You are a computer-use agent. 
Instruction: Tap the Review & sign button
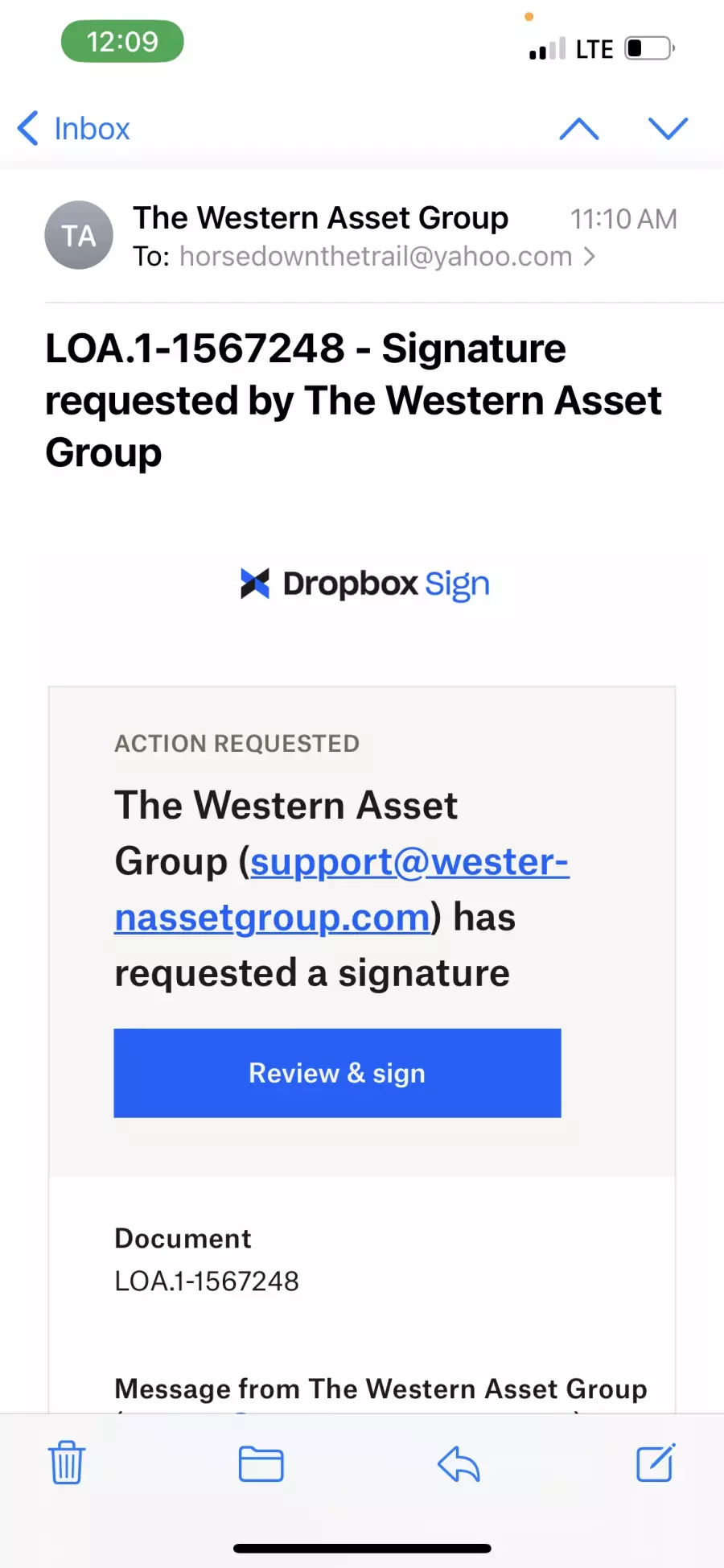pyautogui.click(x=337, y=1073)
